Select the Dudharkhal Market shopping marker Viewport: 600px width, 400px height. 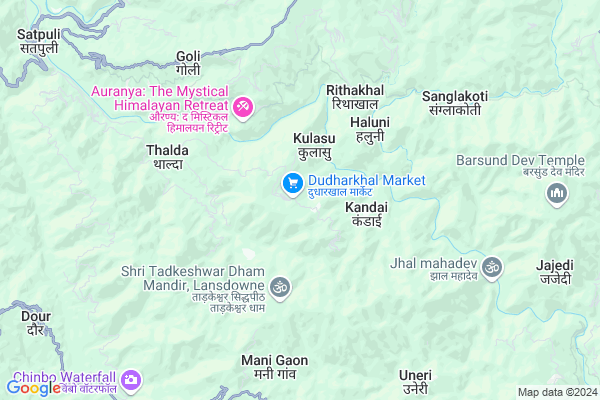(x=291, y=183)
